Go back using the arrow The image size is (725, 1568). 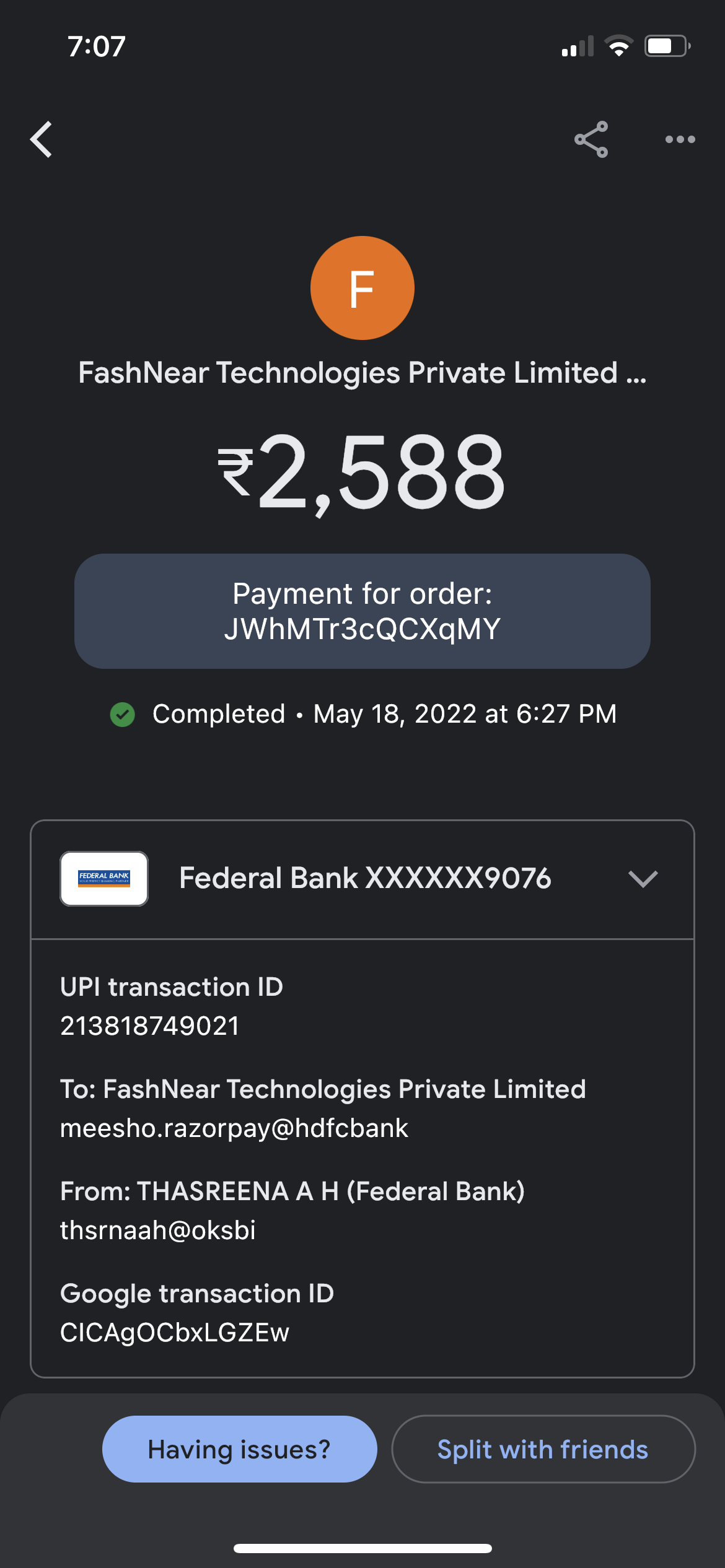pos(42,139)
